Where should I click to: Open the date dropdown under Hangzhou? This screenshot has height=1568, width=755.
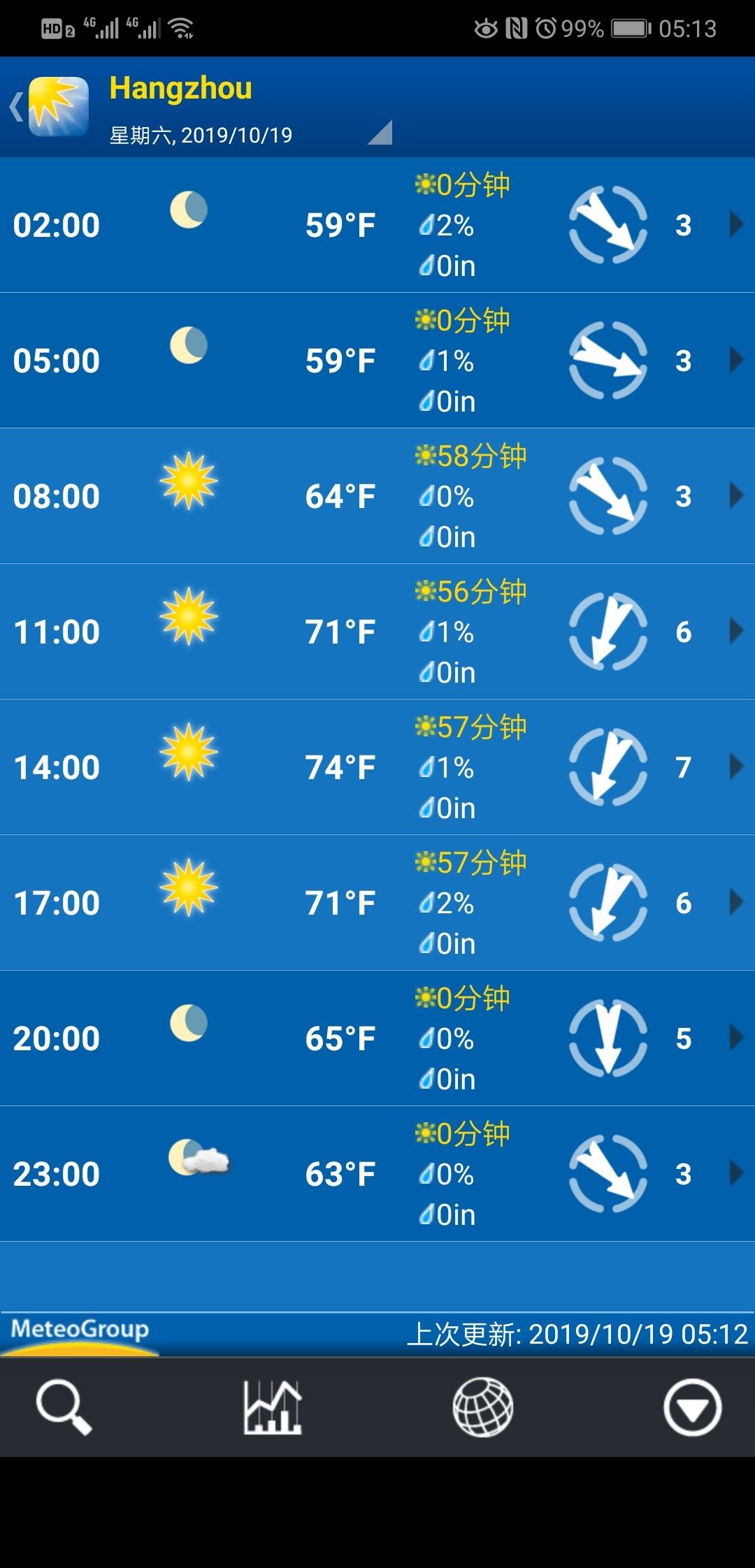380,133
